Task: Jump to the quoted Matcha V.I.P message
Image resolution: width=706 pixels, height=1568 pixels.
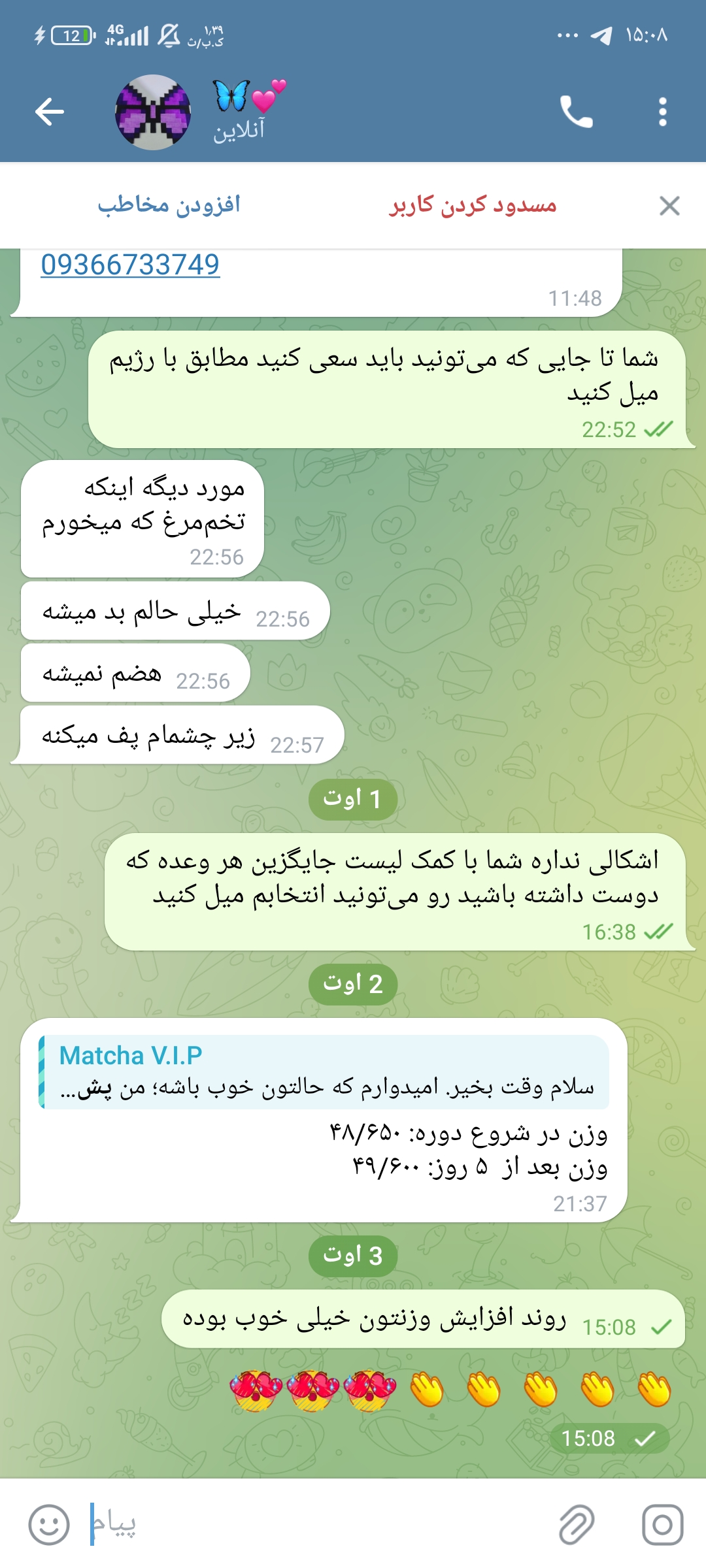Action: tap(324, 1071)
